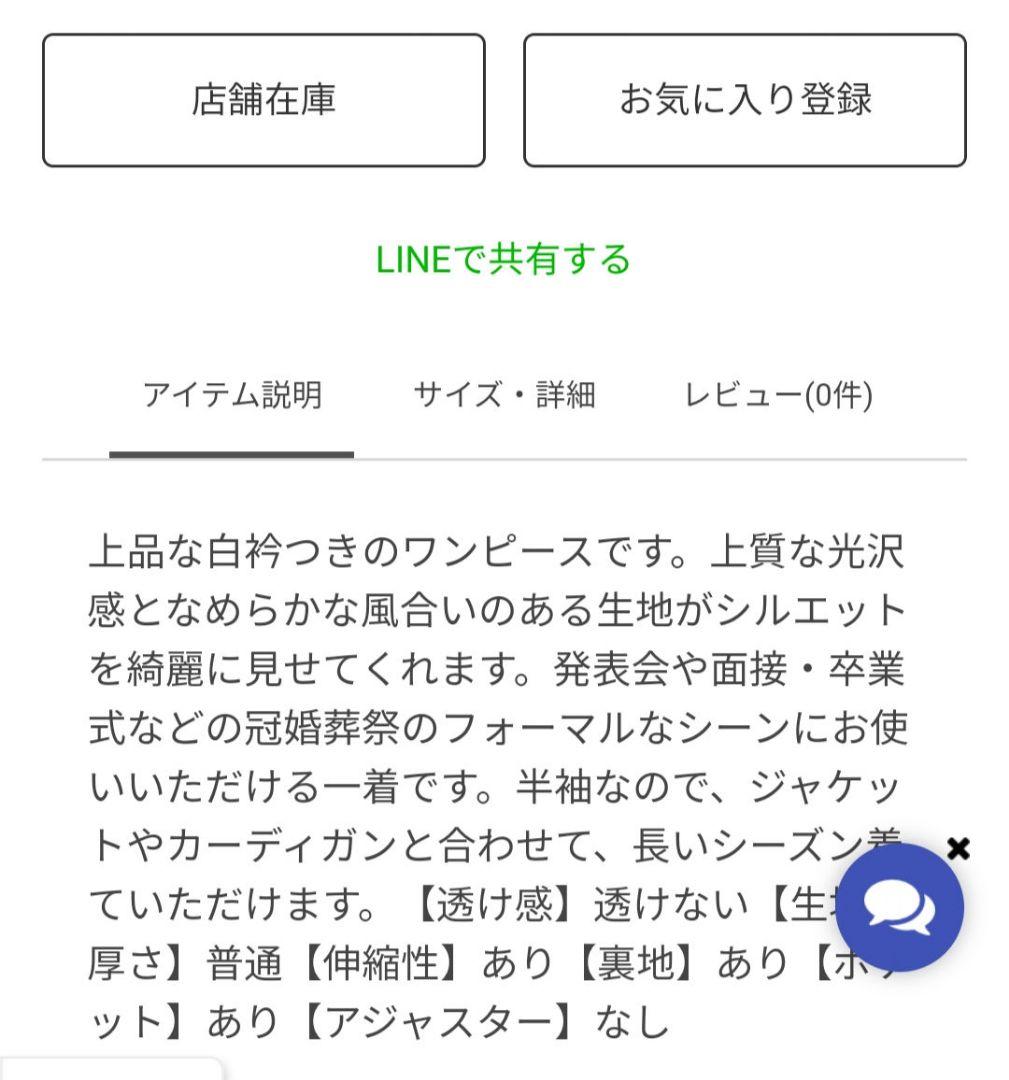Viewport: 1009px width, 1080px height.
Task: Dismiss the chat widget with the × icon
Action: [x=959, y=848]
